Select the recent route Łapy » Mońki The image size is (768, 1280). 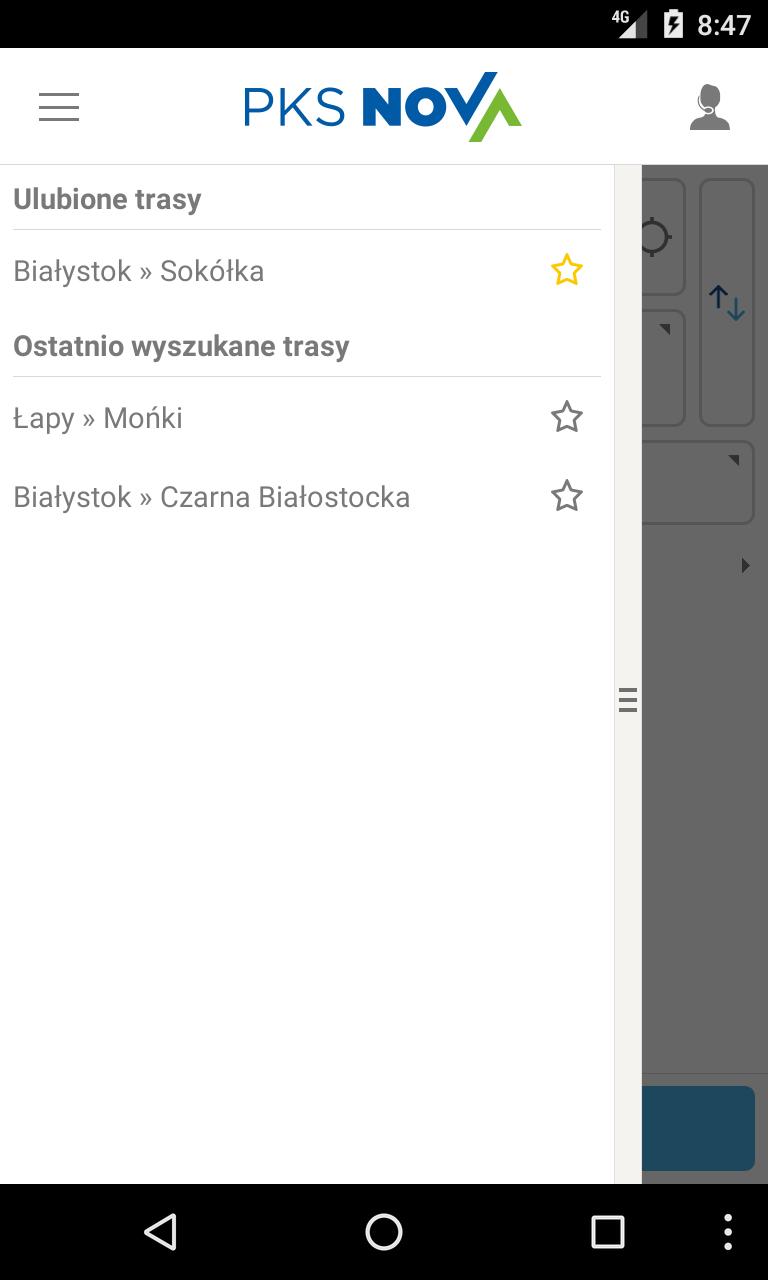click(x=98, y=418)
